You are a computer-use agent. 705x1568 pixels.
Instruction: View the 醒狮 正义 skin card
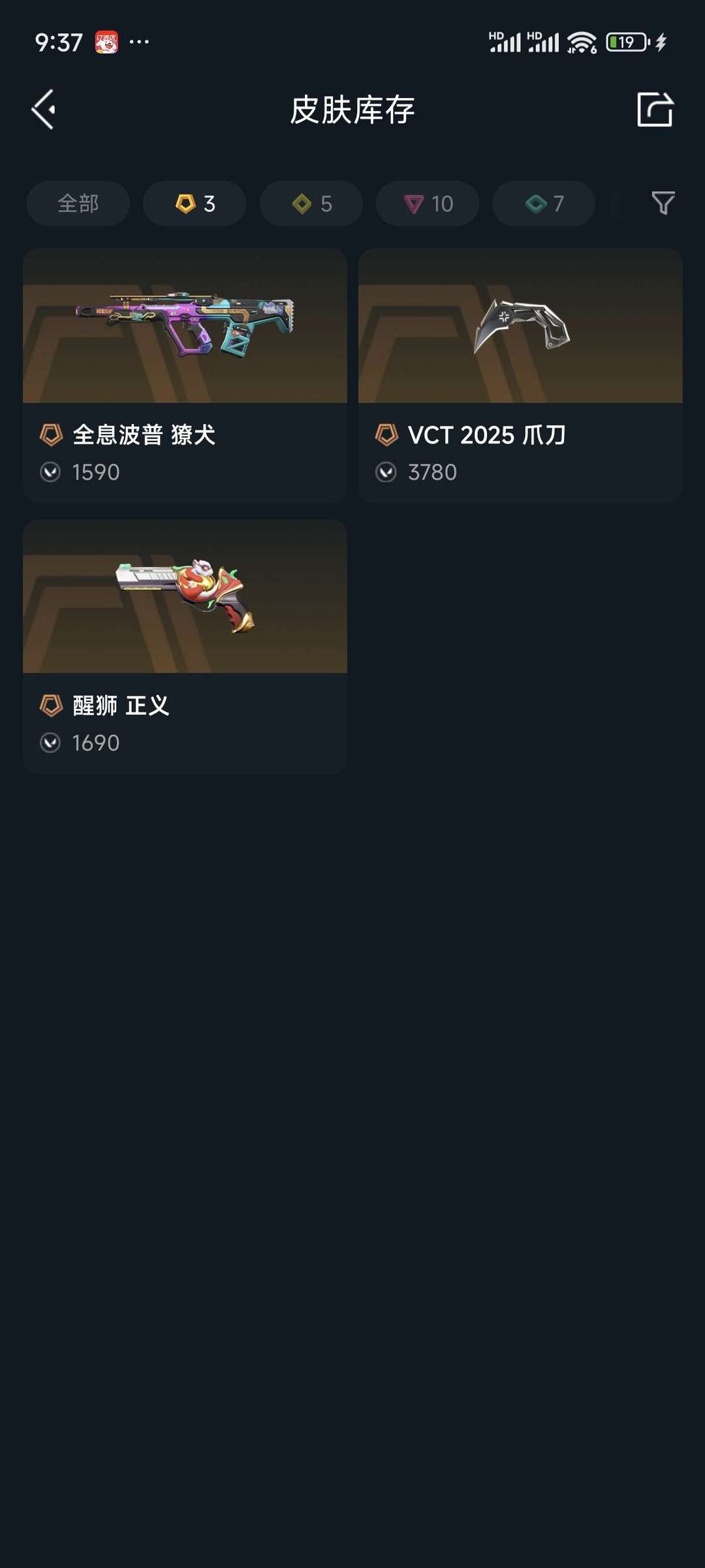tap(185, 646)
